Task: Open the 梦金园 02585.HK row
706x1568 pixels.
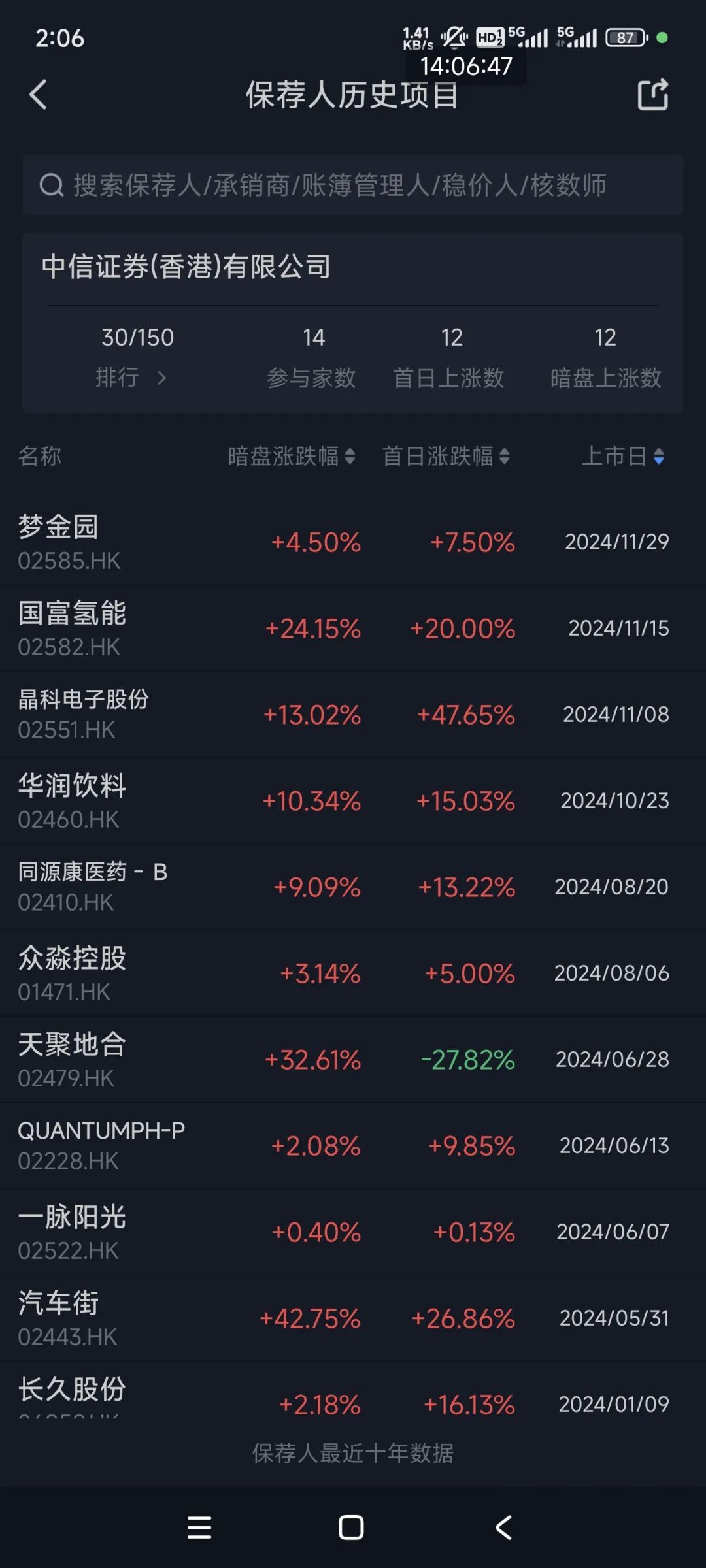Action: (353, 542)
